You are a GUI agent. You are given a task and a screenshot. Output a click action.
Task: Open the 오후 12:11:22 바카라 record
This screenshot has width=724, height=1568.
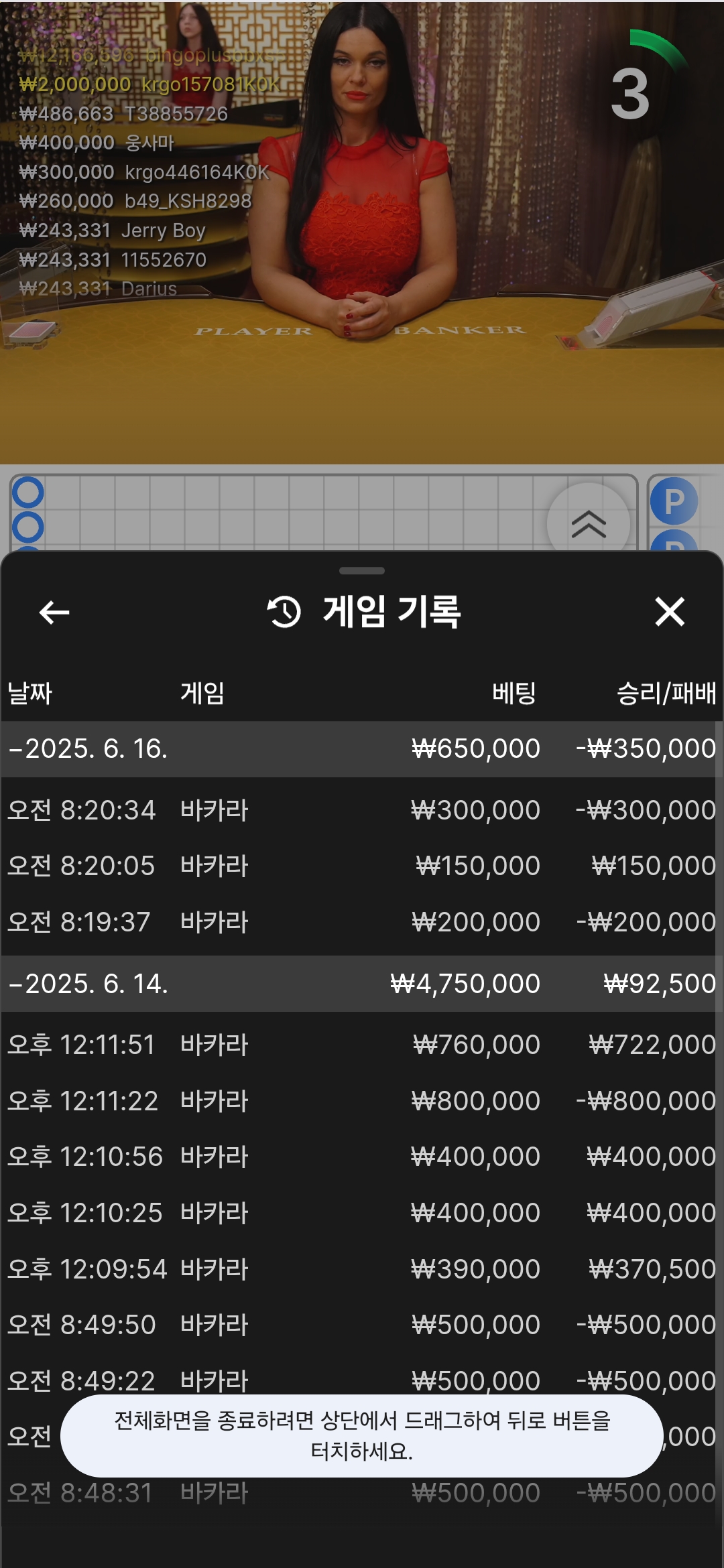(362, 1101)
